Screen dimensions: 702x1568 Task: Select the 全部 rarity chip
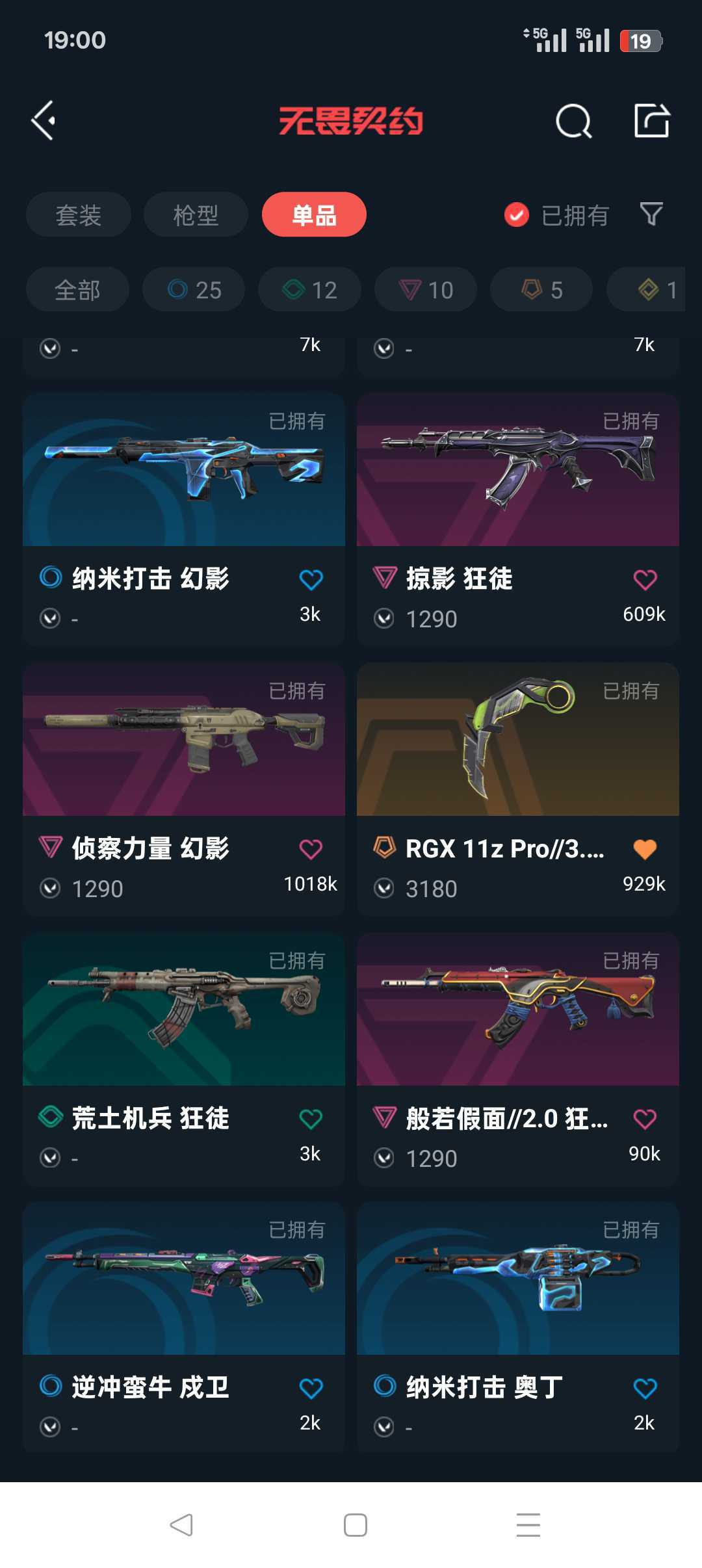[x=77, y=289]
